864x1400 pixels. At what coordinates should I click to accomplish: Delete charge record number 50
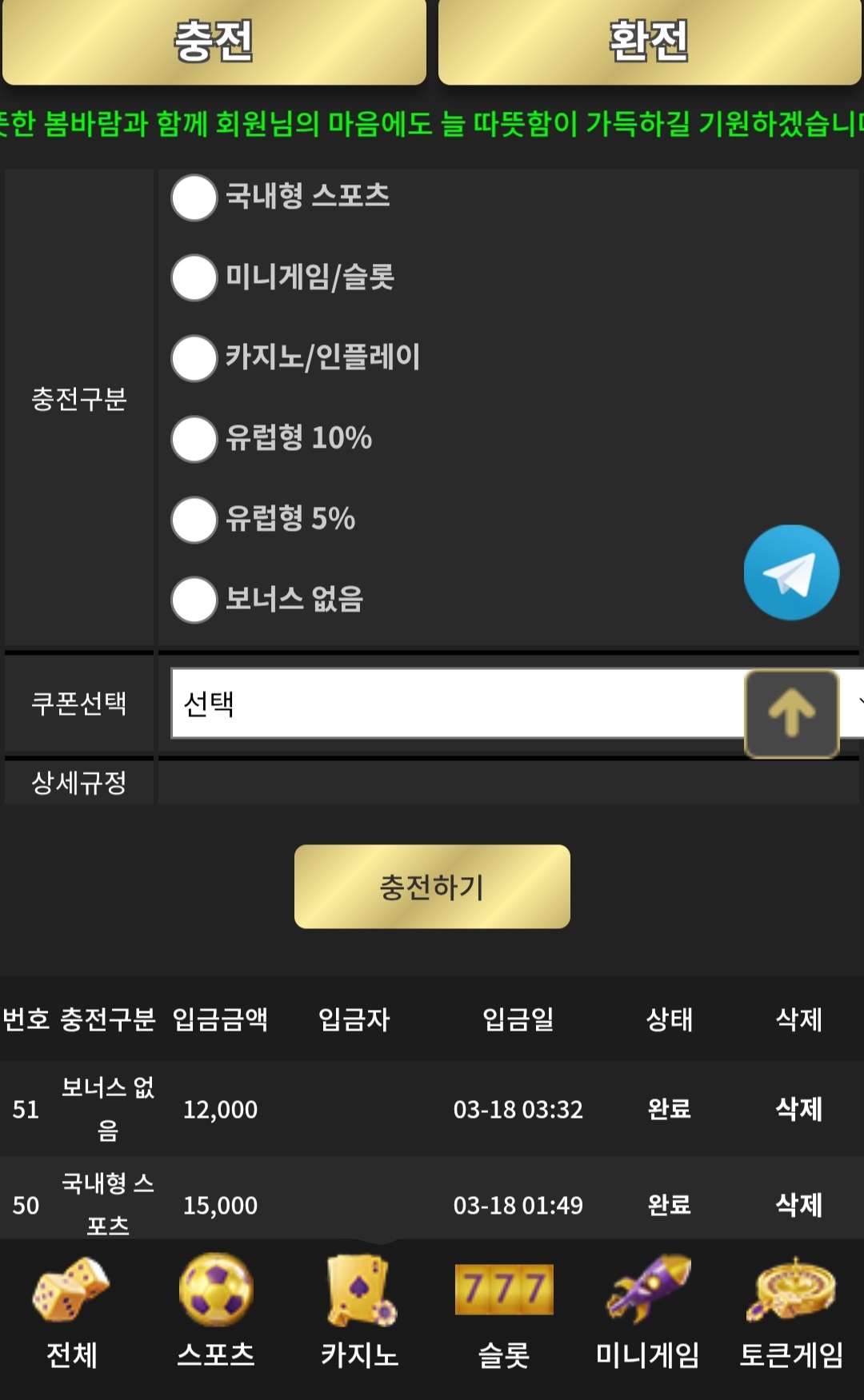click(x=799, y=1205)
